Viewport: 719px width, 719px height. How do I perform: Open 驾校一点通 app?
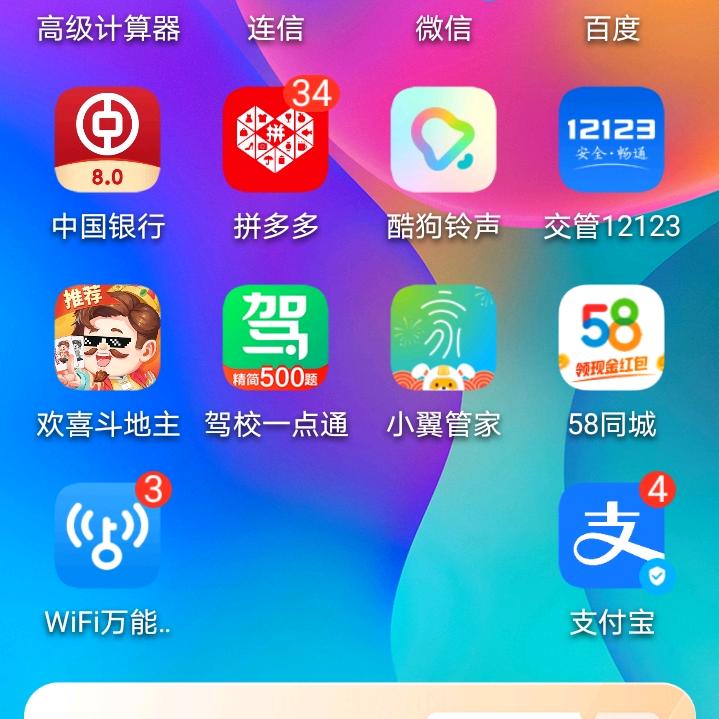[x=275, y=337]
